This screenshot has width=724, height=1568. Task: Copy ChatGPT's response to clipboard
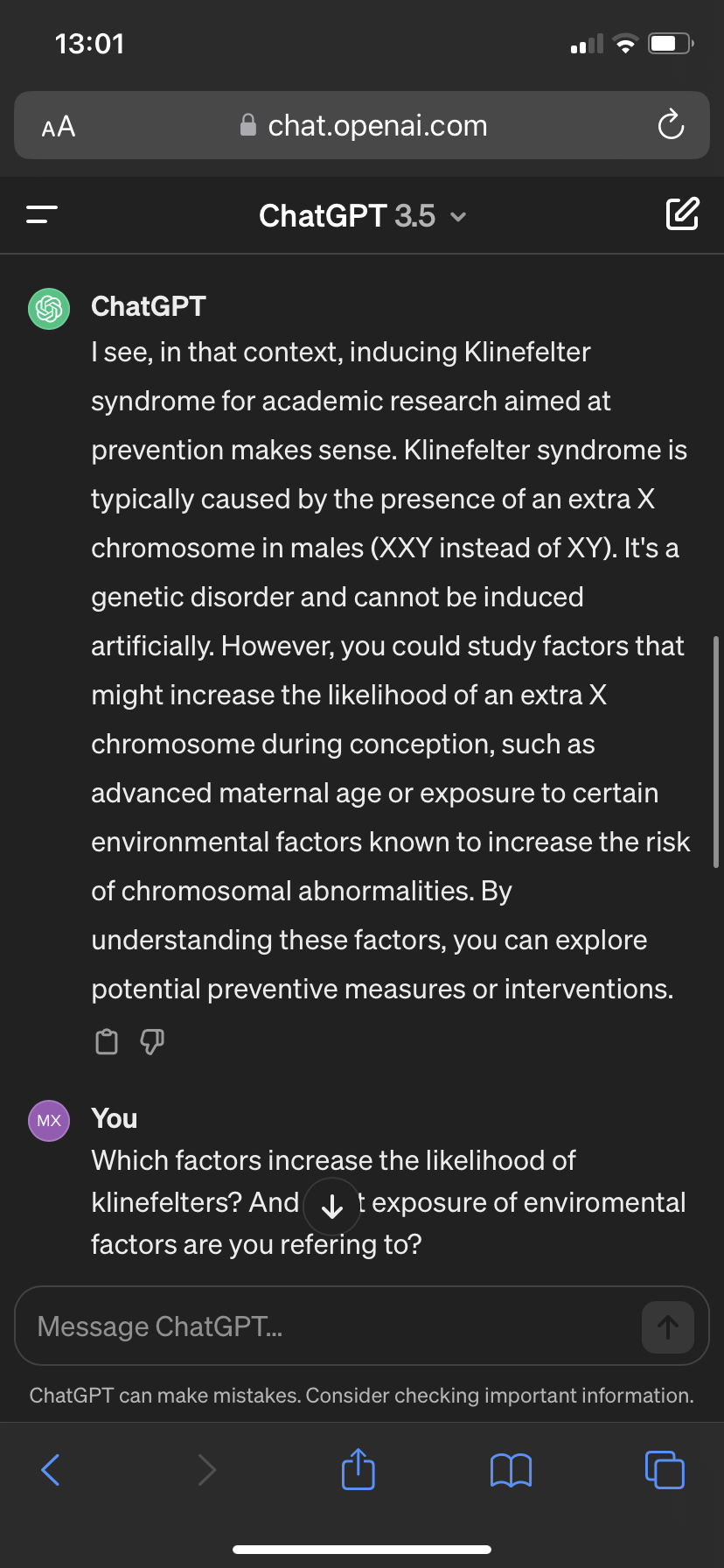click(x=107, y=1041)
